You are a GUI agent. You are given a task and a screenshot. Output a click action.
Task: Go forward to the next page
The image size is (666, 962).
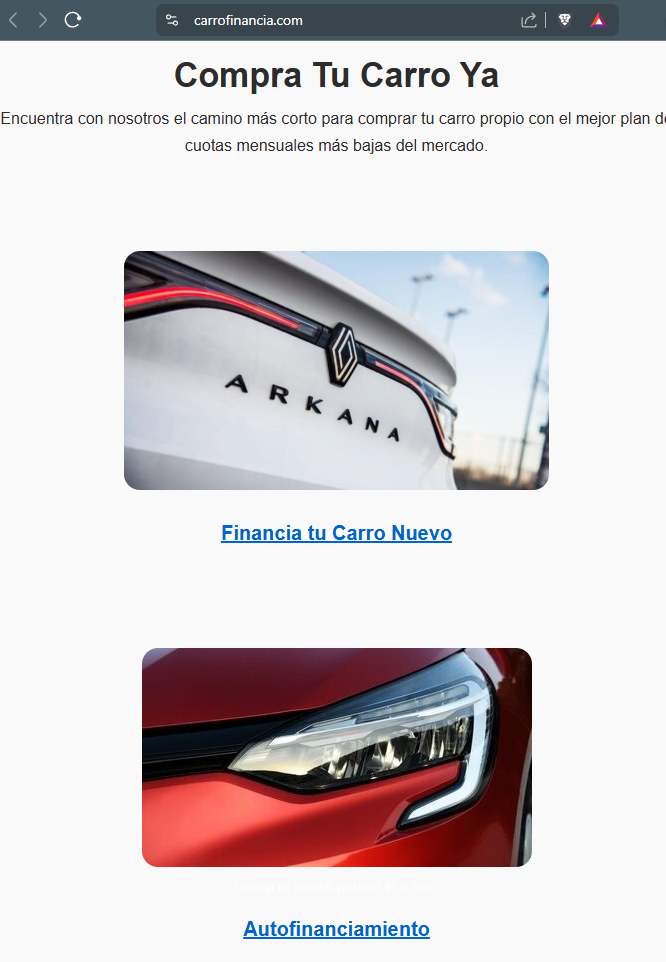[42, 20]
